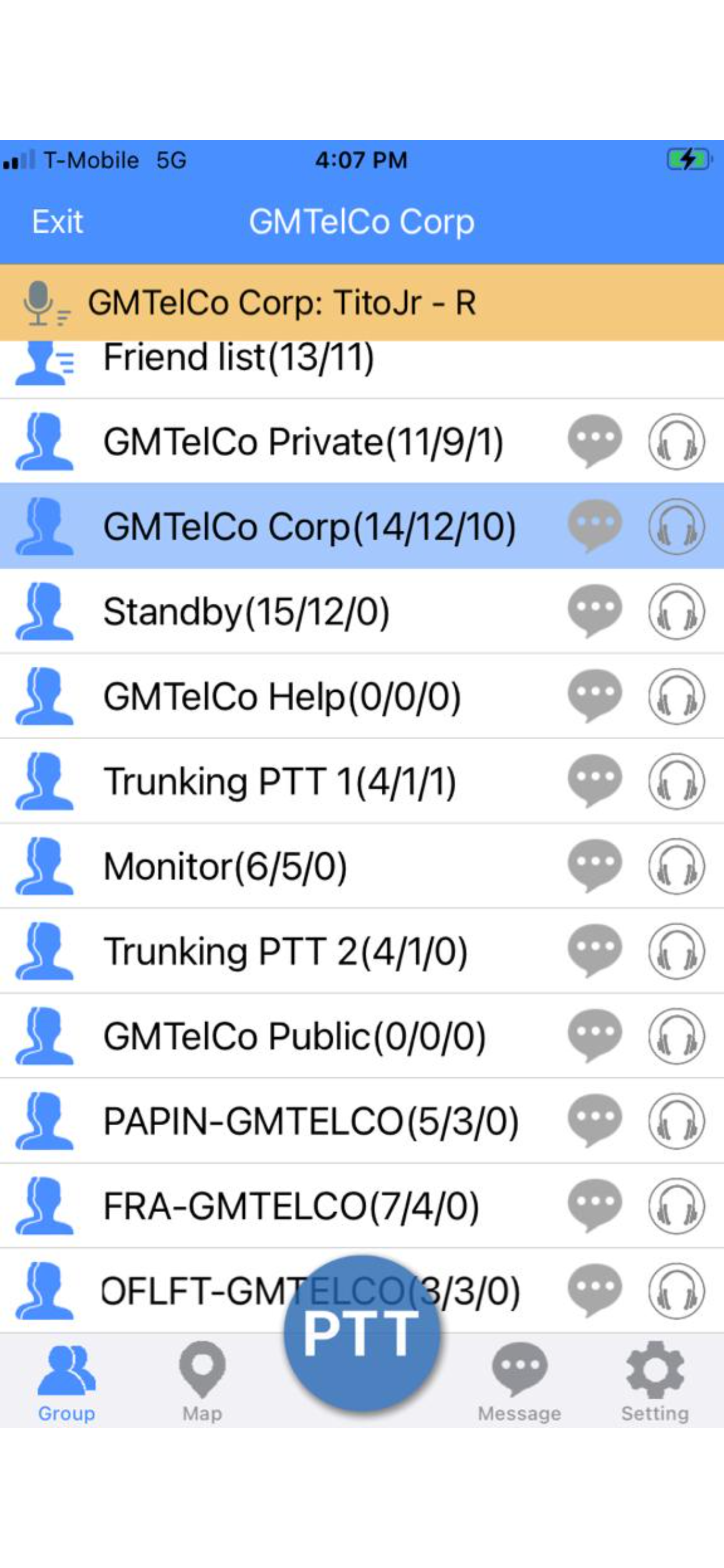724x1568 pixels.
Task: Open the chat bubble for PAPIN-GMTELCO
Action: coord(595,1121)
